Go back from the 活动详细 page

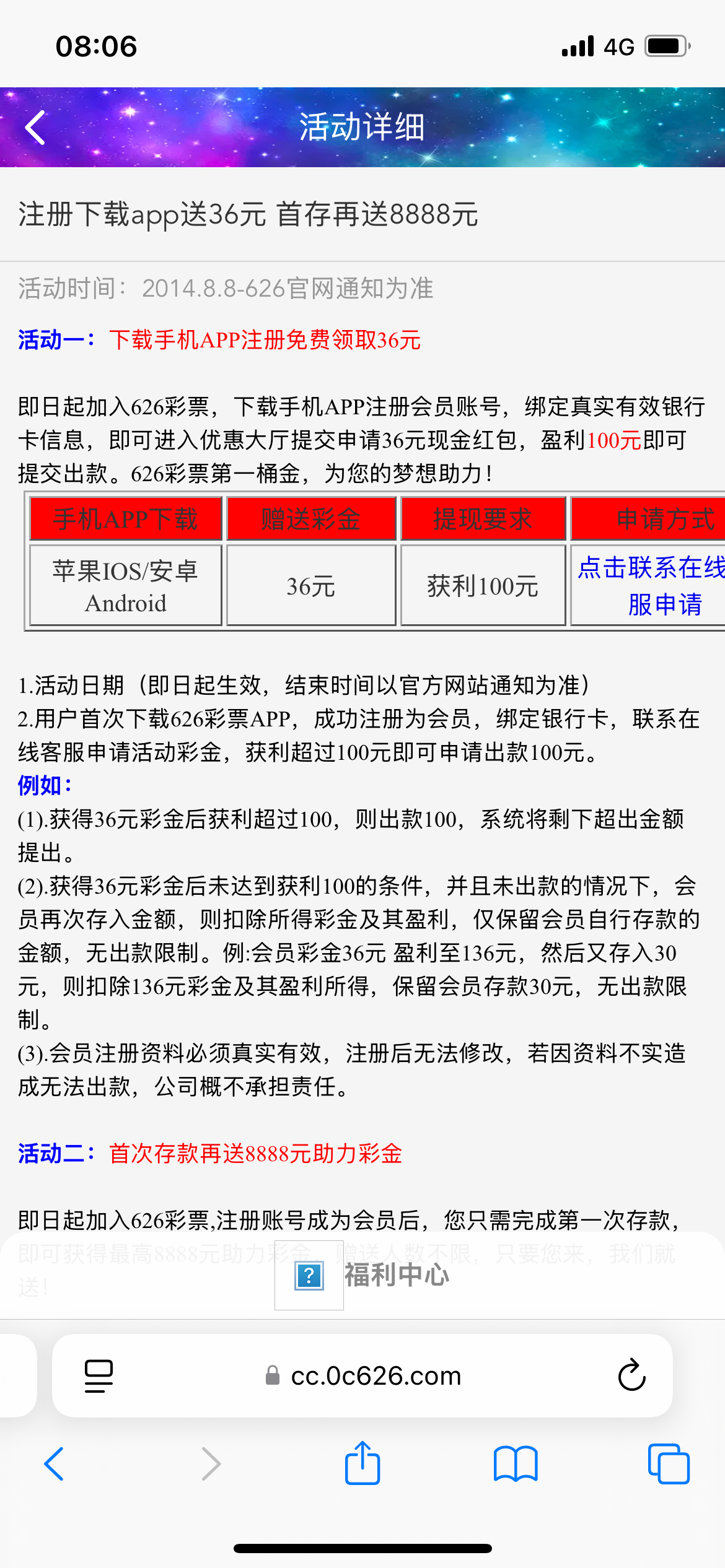coord(35,128)
